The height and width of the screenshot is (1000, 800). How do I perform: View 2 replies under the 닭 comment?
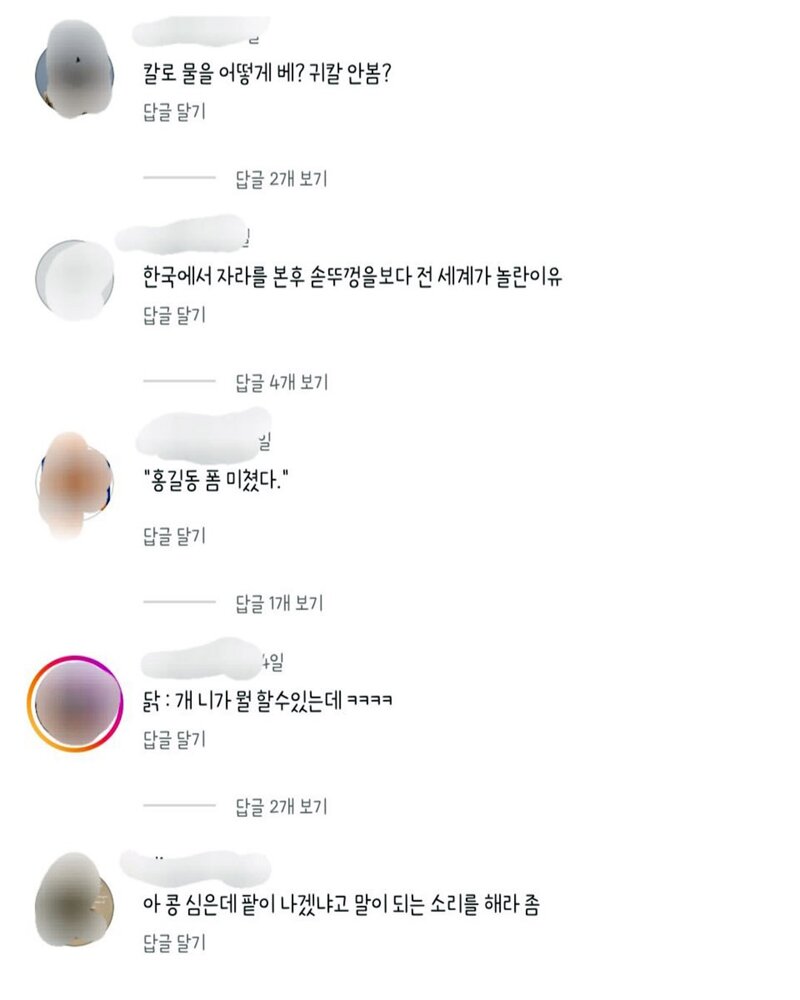(280, 806)
